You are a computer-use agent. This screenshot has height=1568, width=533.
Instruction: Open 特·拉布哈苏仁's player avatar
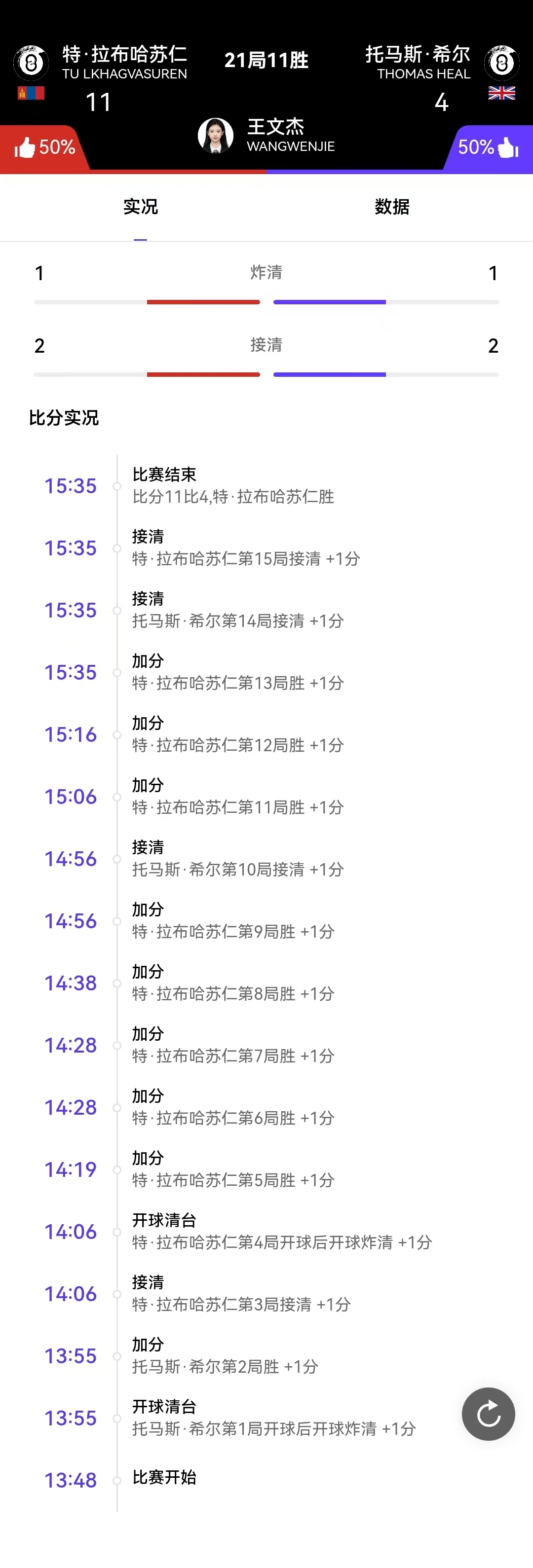click(31, 62)
